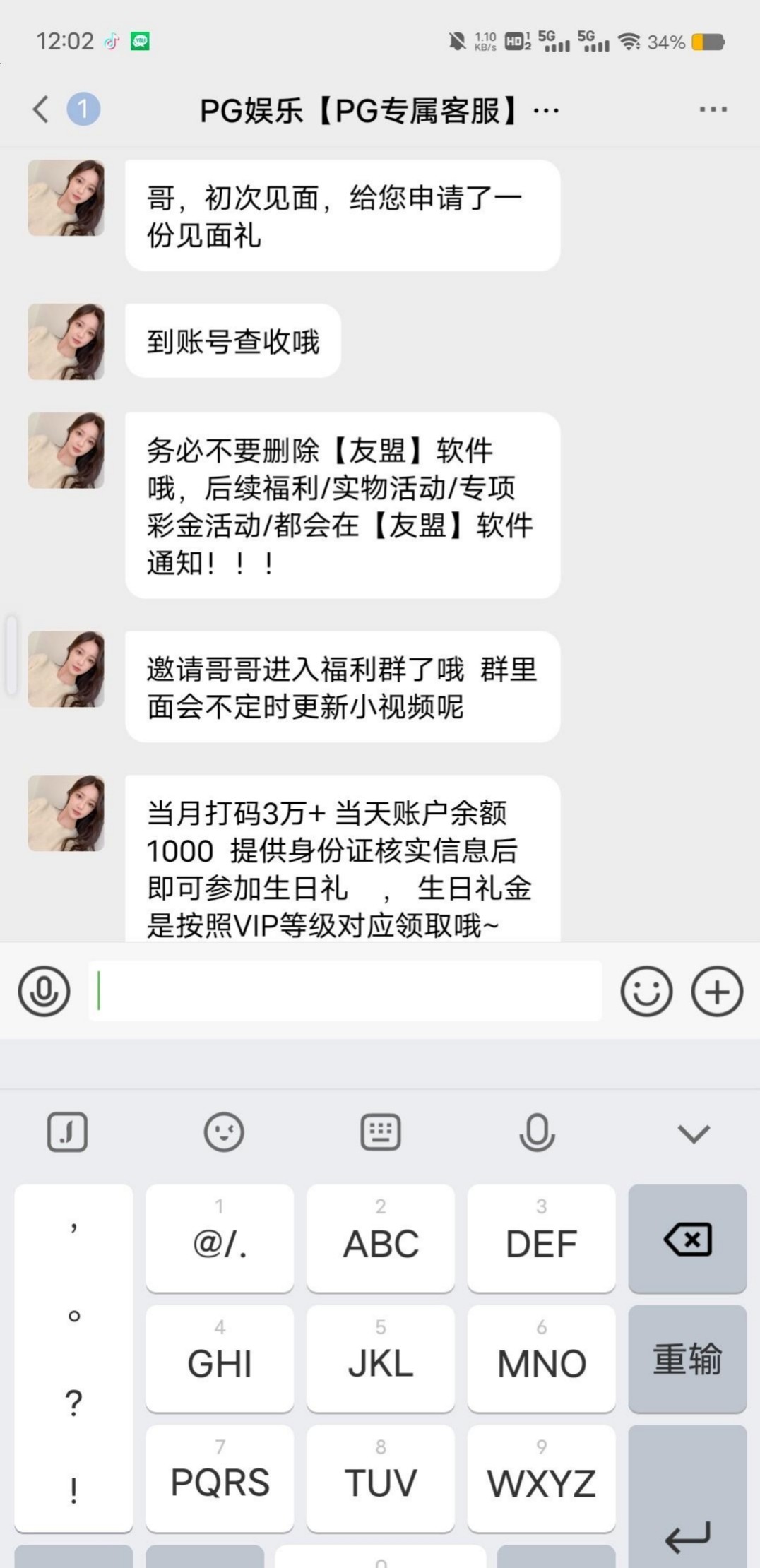Tap the WXYZ key
The width and height of the screenshot is (760, 1568).
[541, 1478]
